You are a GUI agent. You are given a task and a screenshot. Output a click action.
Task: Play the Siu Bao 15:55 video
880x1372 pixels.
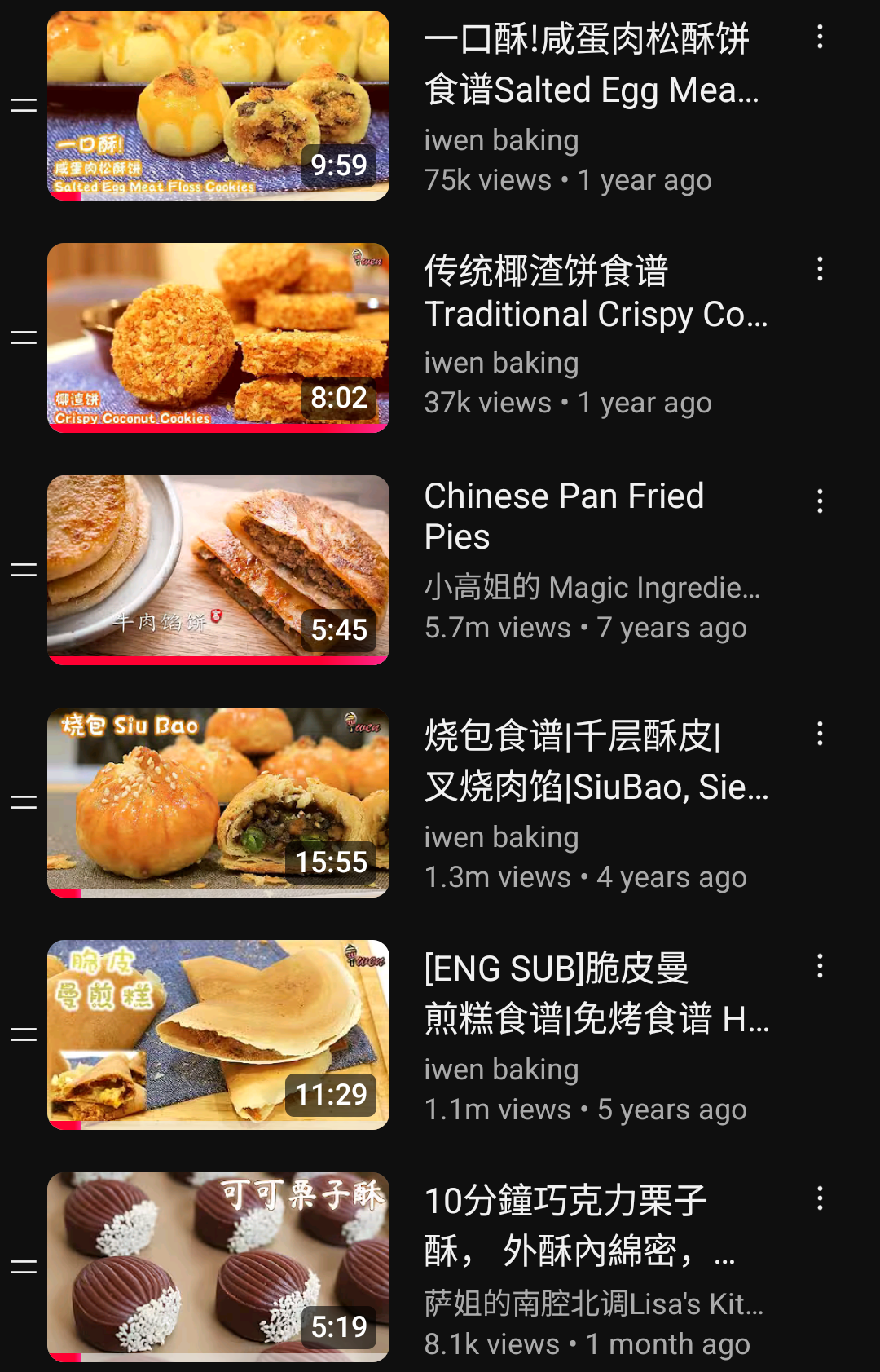click(218, 802)
